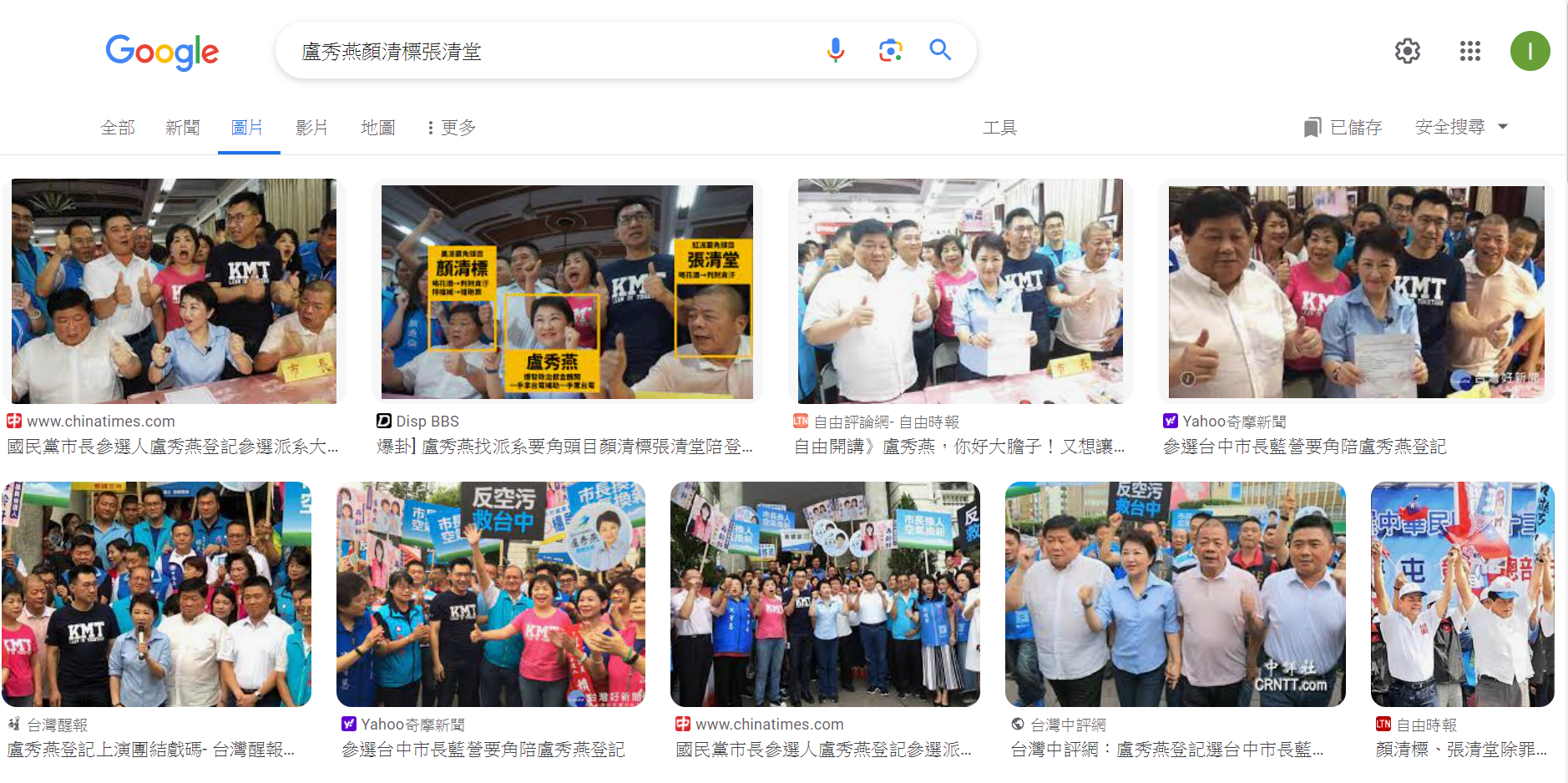Start voice search with the microphone
Screen dimensions: 1568x783
[835, 51]
